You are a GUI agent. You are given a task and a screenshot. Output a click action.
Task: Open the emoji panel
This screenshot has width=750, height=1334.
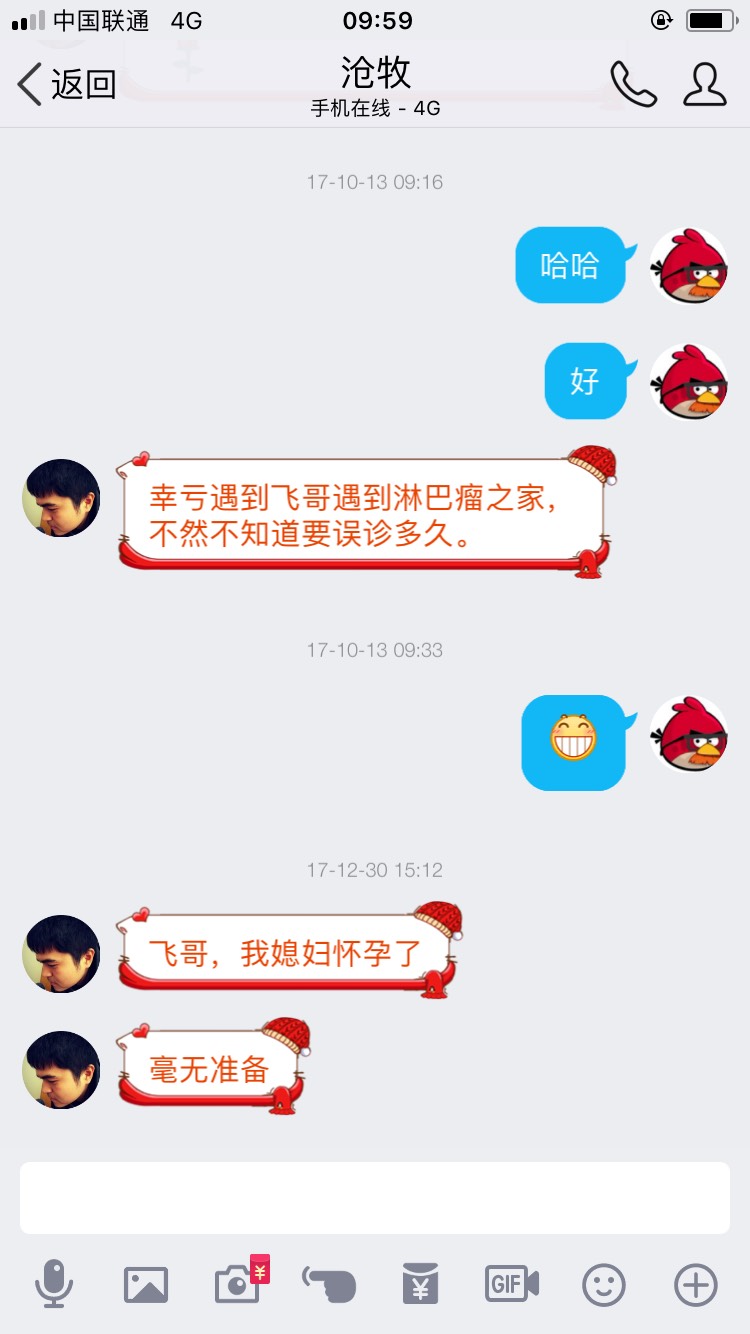click(x=604, y=1284)
